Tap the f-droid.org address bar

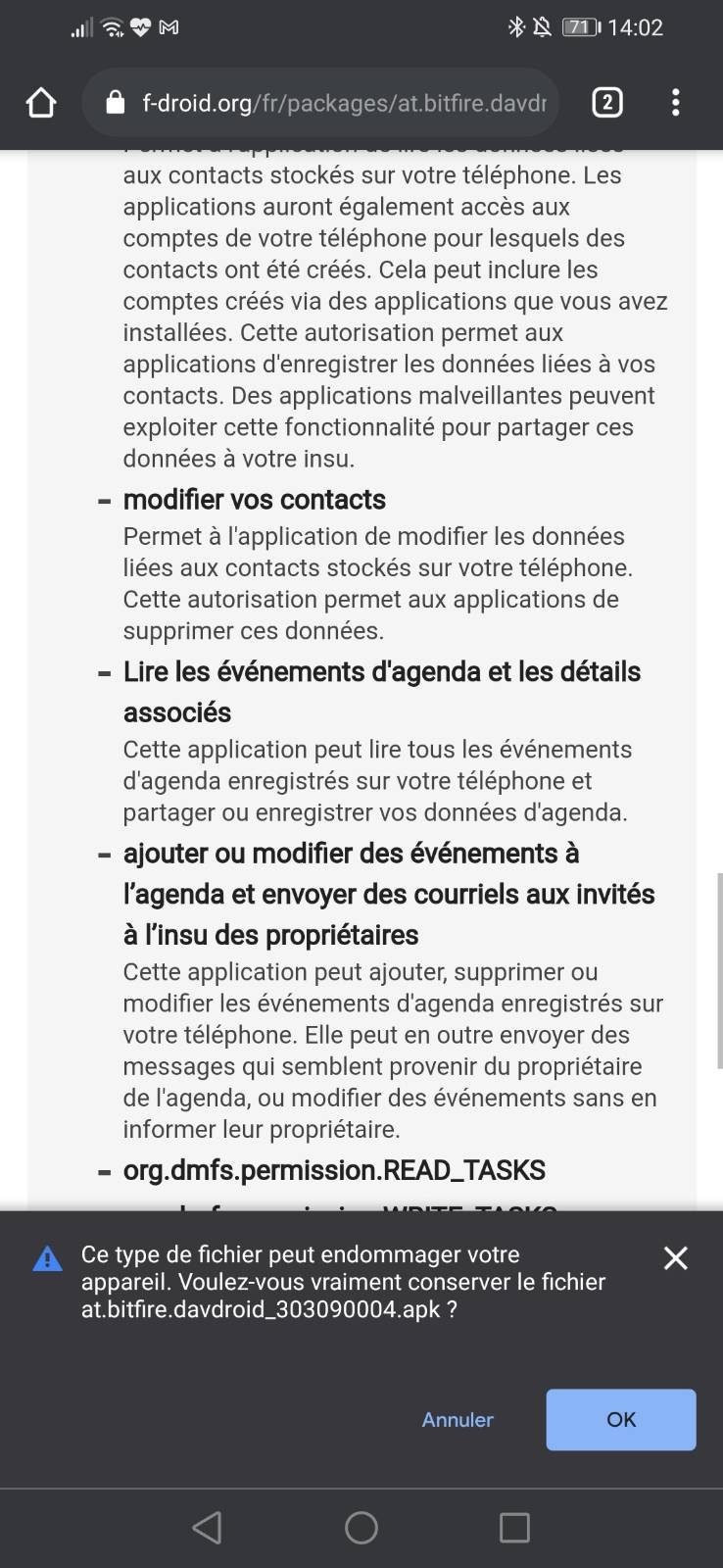coord(333,103)
